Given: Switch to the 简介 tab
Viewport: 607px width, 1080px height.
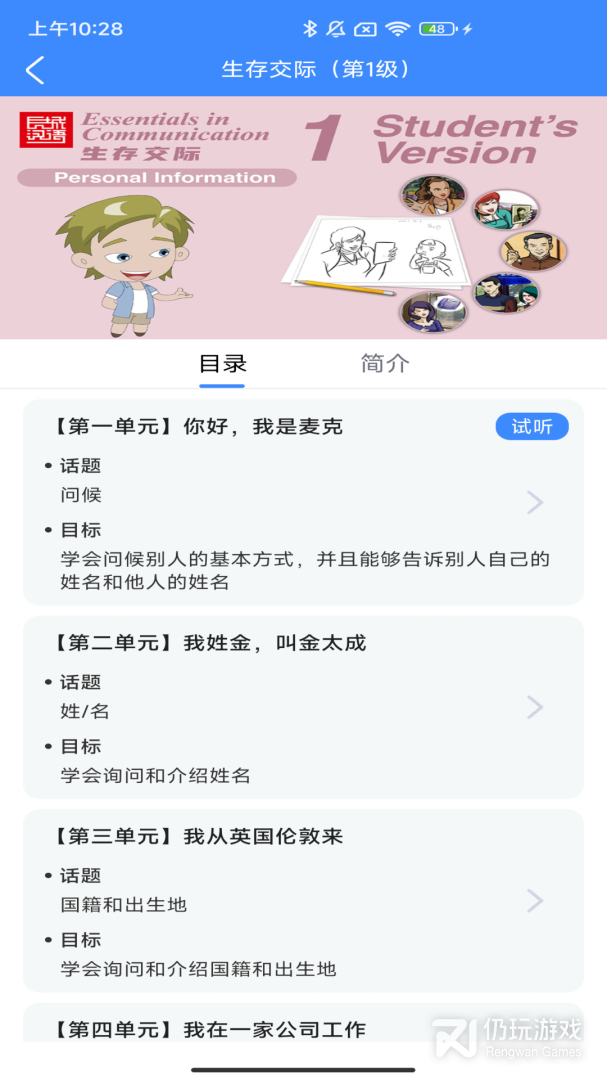Looking at the screenshot, I should tap(385, 364).
